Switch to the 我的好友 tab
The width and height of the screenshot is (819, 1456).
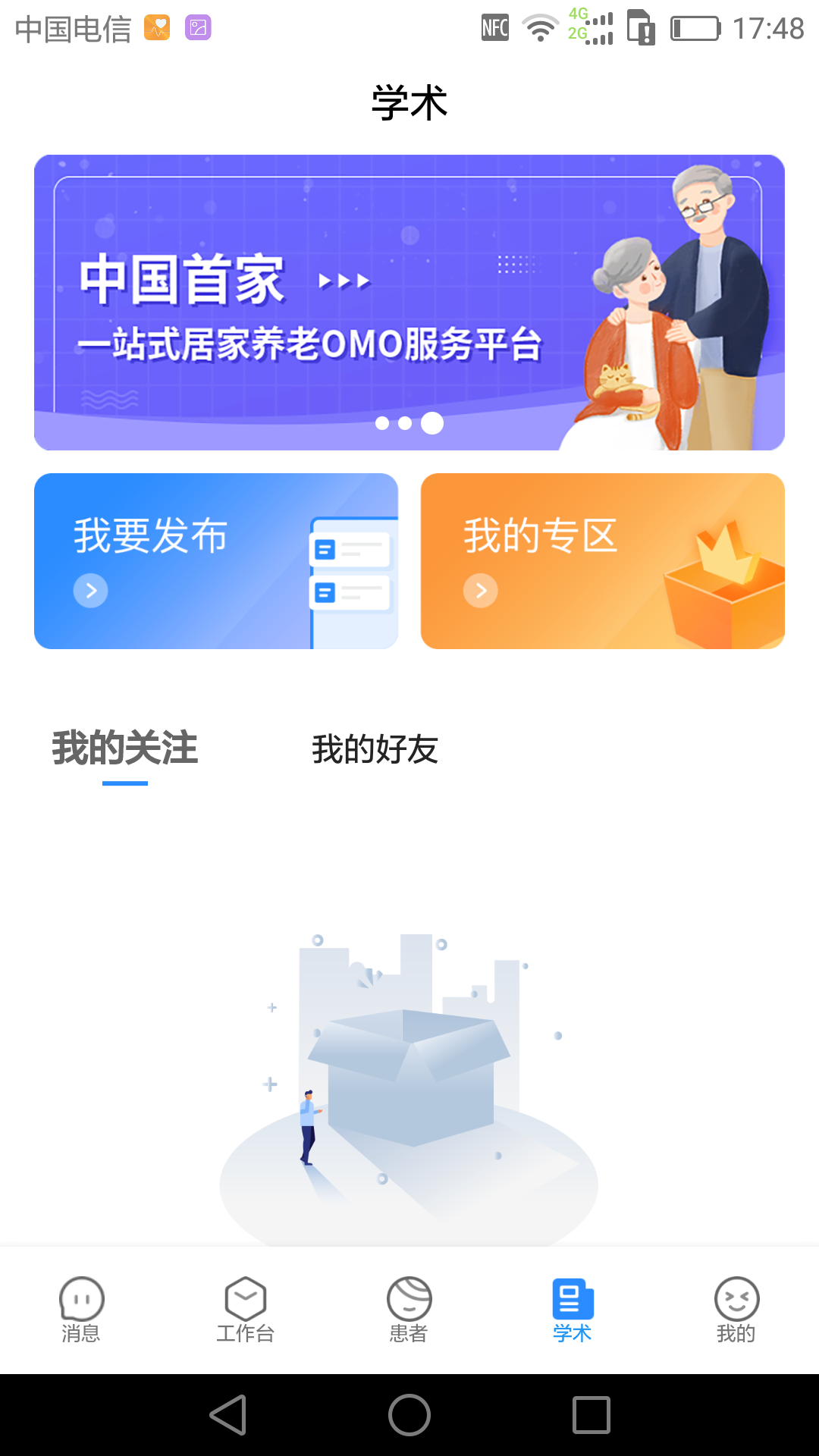375,749
